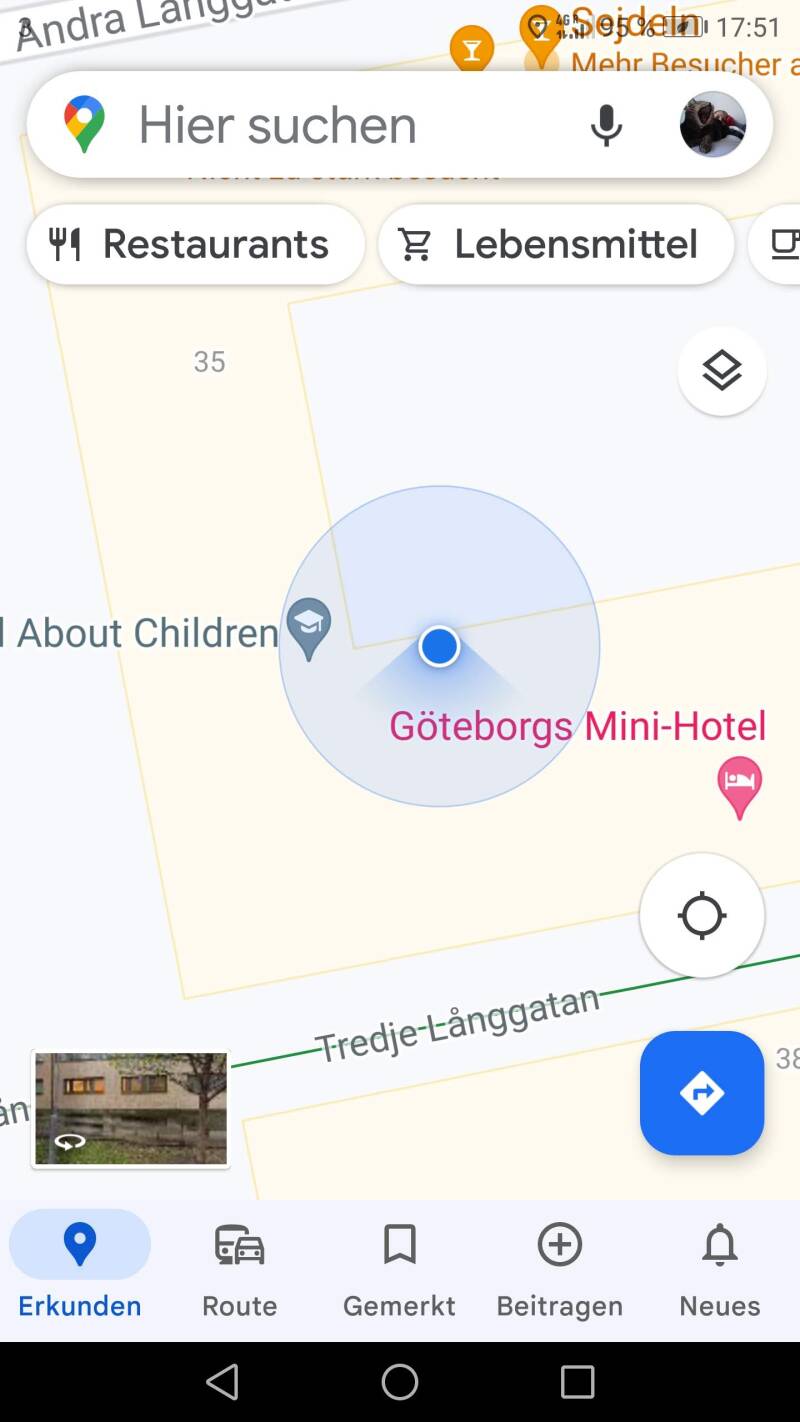Start voice search with the microphone
800x1422 pixels.
pyautogui.click(x=606, y=126)
